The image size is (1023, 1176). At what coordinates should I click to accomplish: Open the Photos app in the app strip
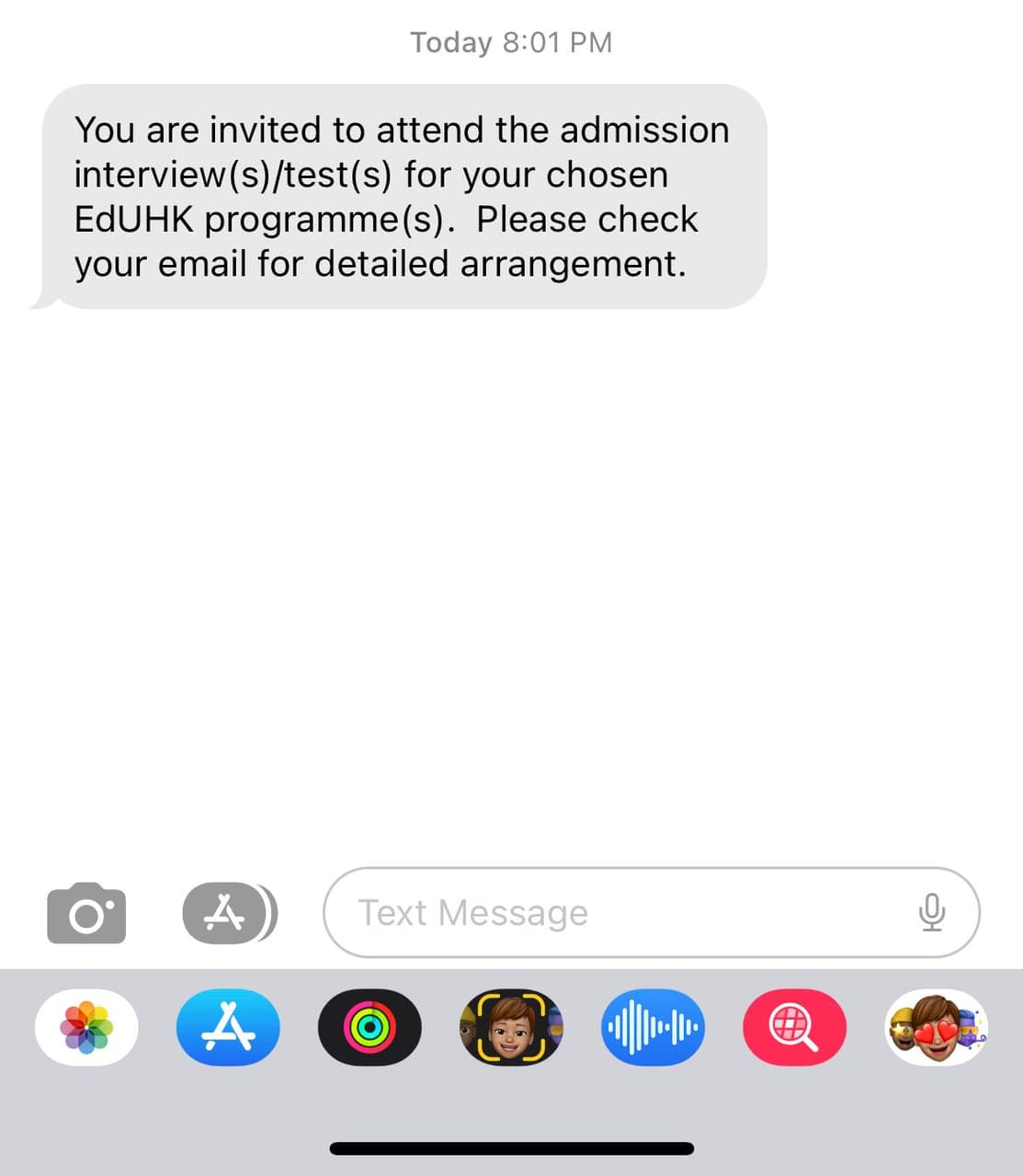[x=86, y=1027]
